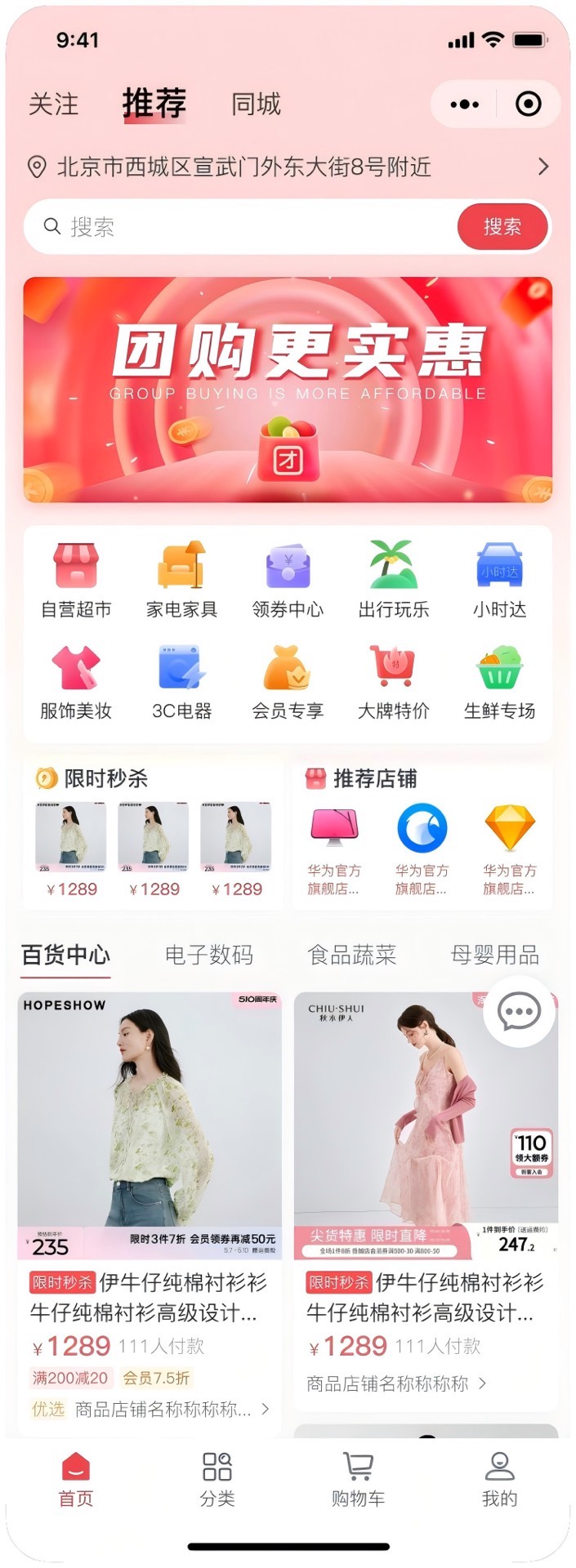Change the delivery address location
The width and height of the screenshot is (576, 1568).
[x=288, y=167]
